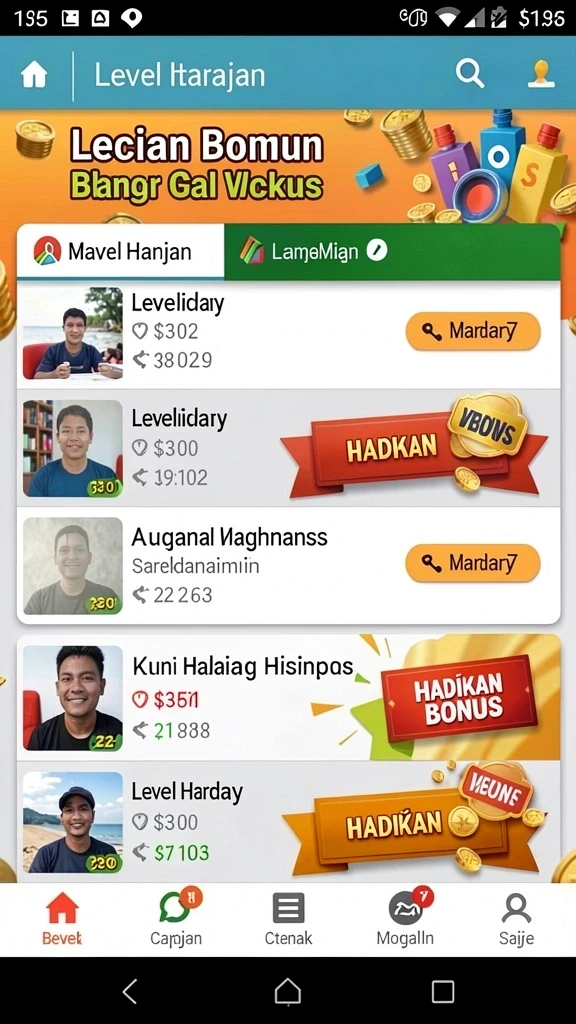Open the Level Harday row
576x1024 pixels.
289,822
